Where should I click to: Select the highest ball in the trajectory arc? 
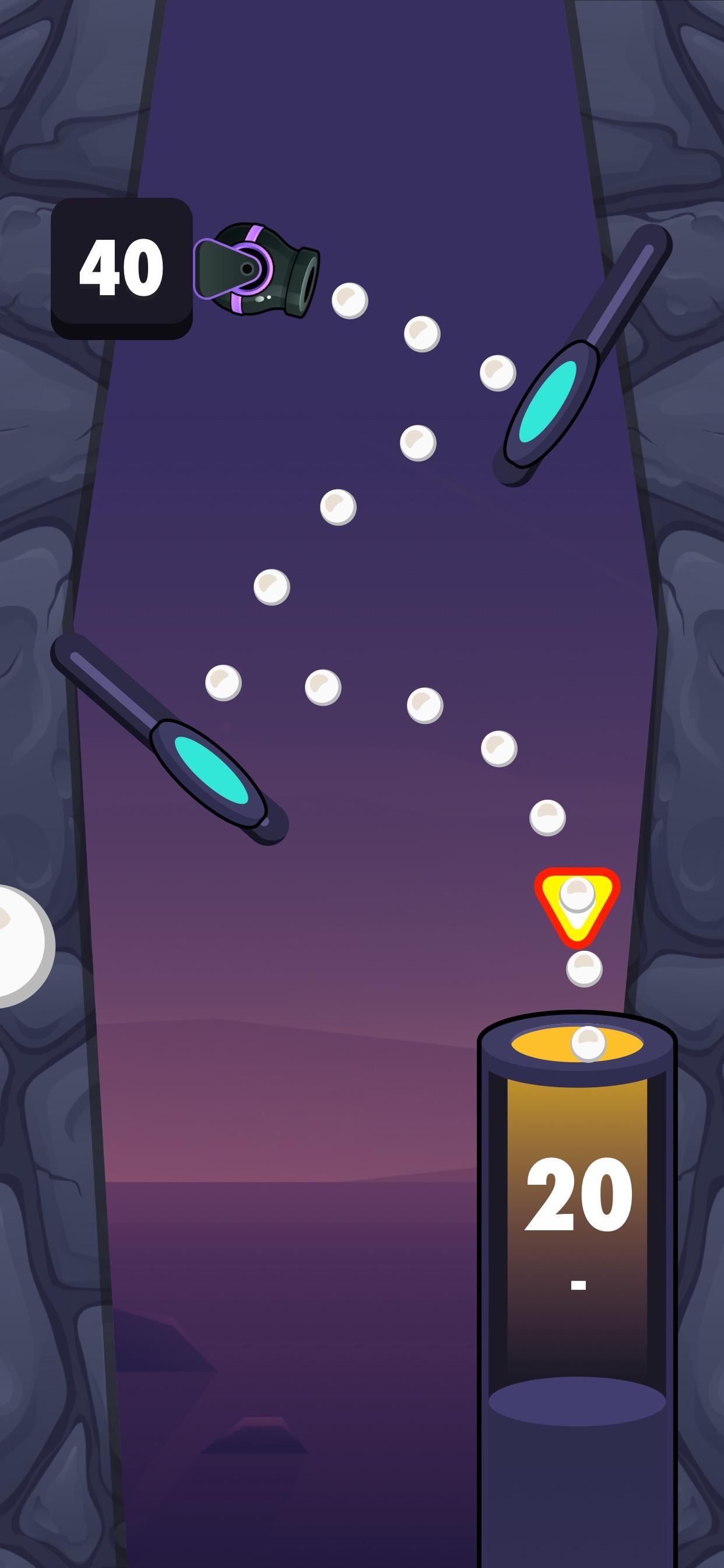[350, 299]
